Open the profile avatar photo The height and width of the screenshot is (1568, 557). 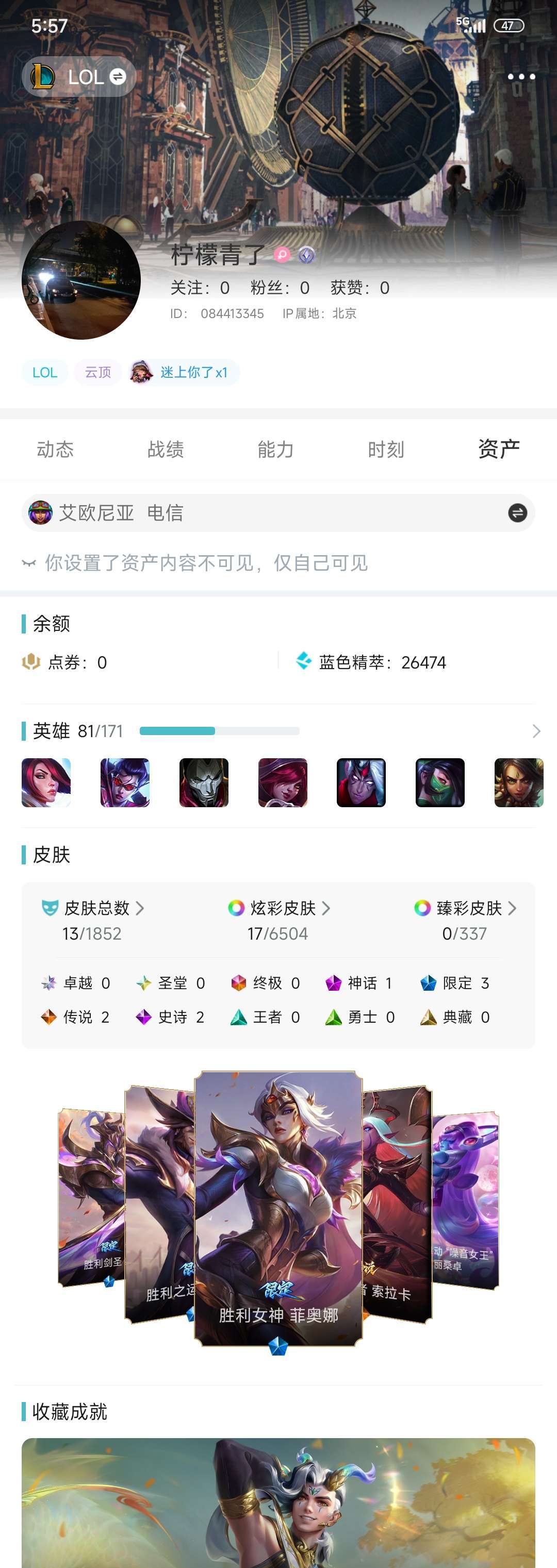[x=81, y=280]
